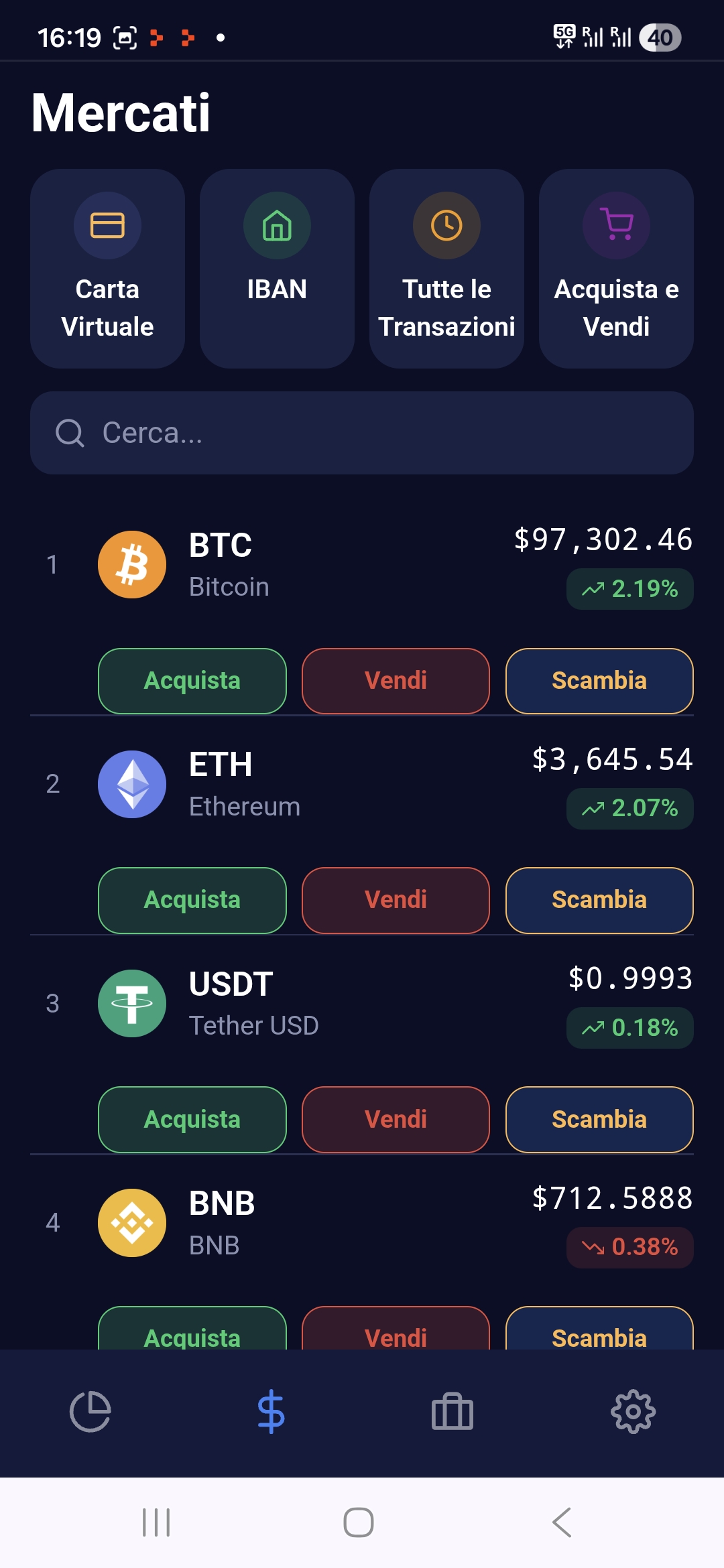Tap Scambia for Tether USD

(599, 1119)
